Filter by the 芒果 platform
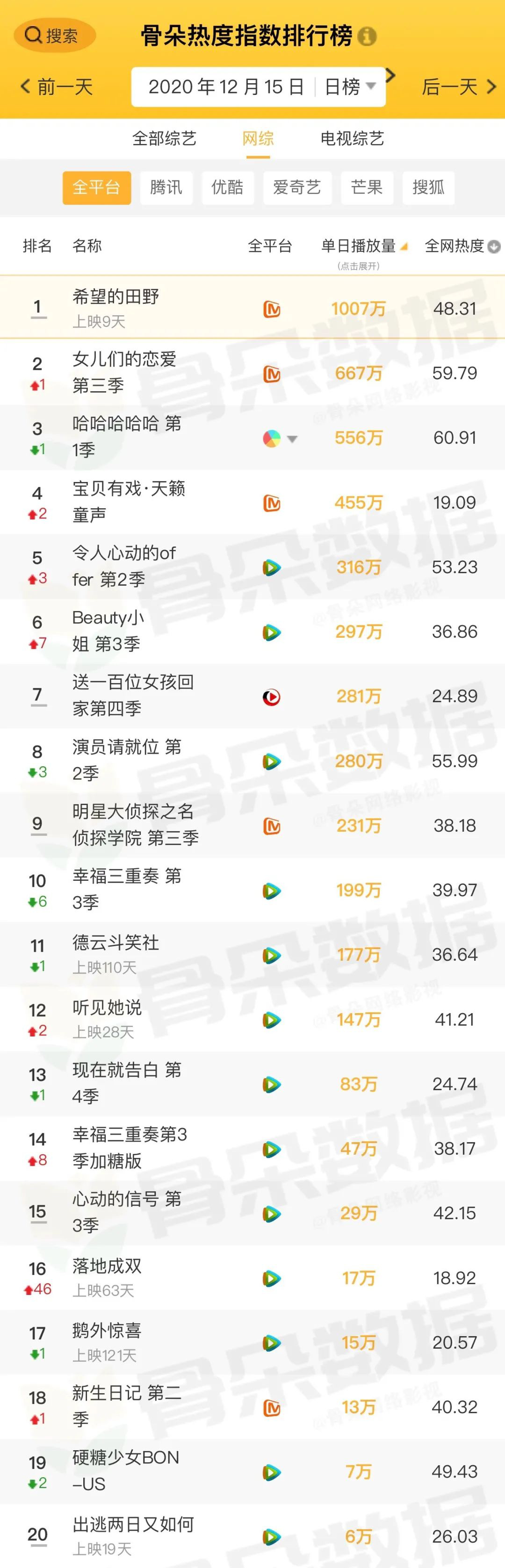This screenshot has width=505, height=1568. pyautogui.click(x=367, y=187)
